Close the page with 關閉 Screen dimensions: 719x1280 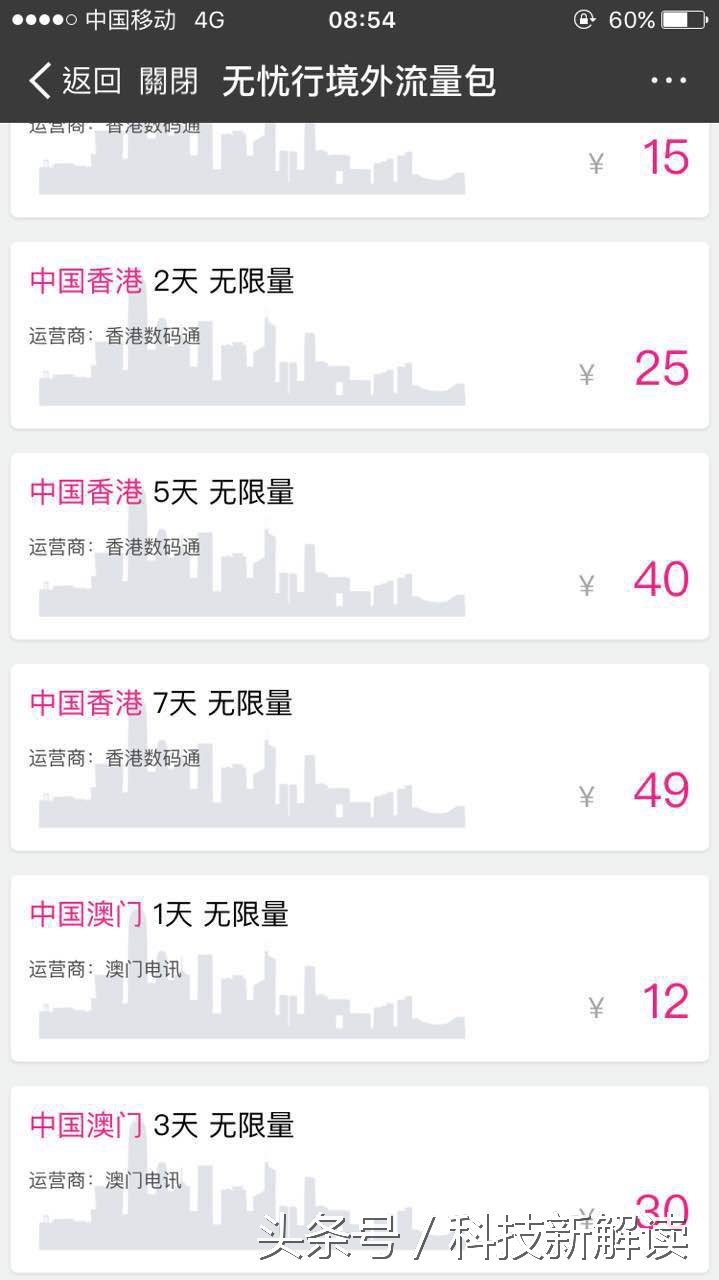coord(168,81)
